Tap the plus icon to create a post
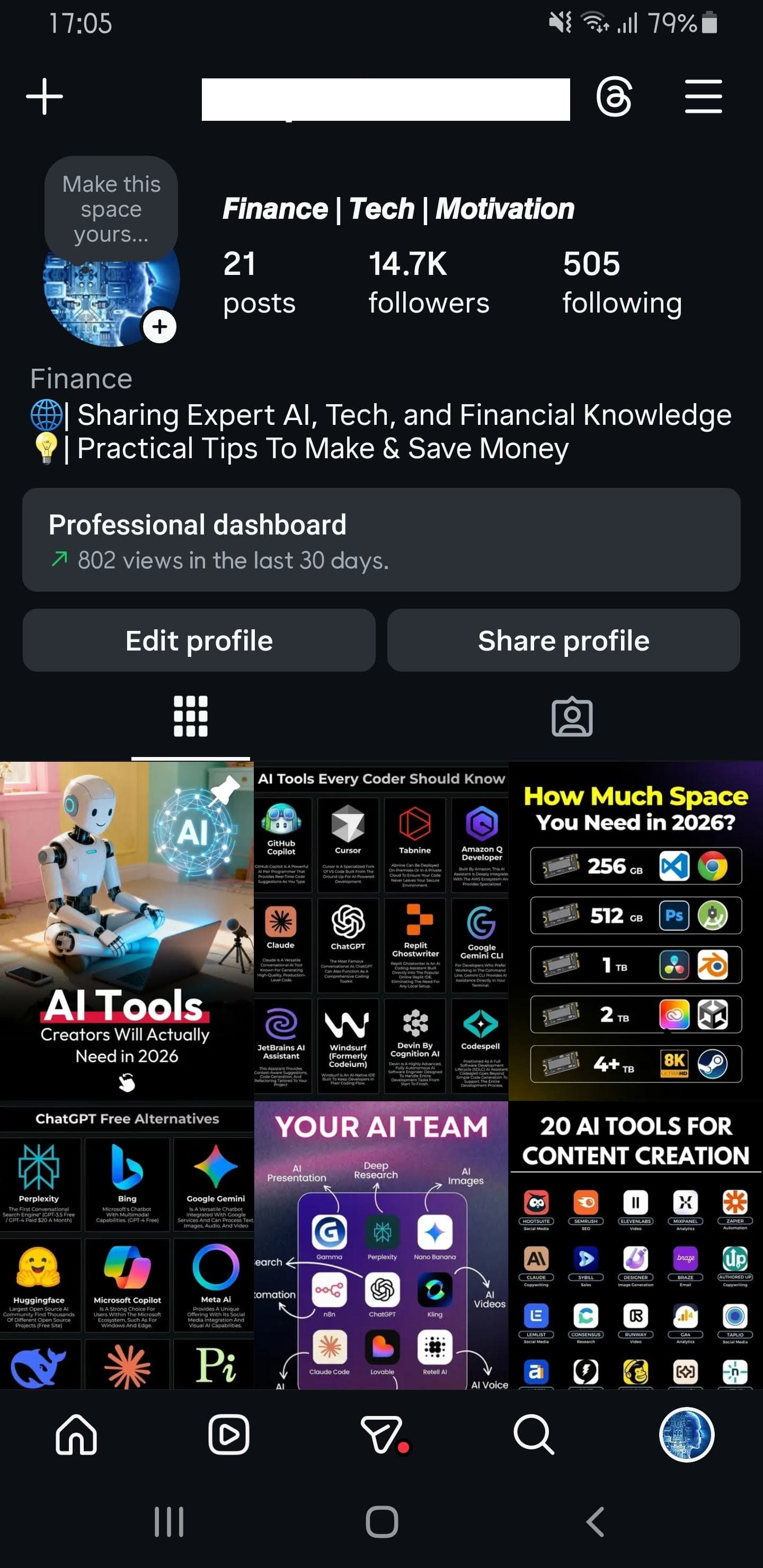 coord(45,96)
